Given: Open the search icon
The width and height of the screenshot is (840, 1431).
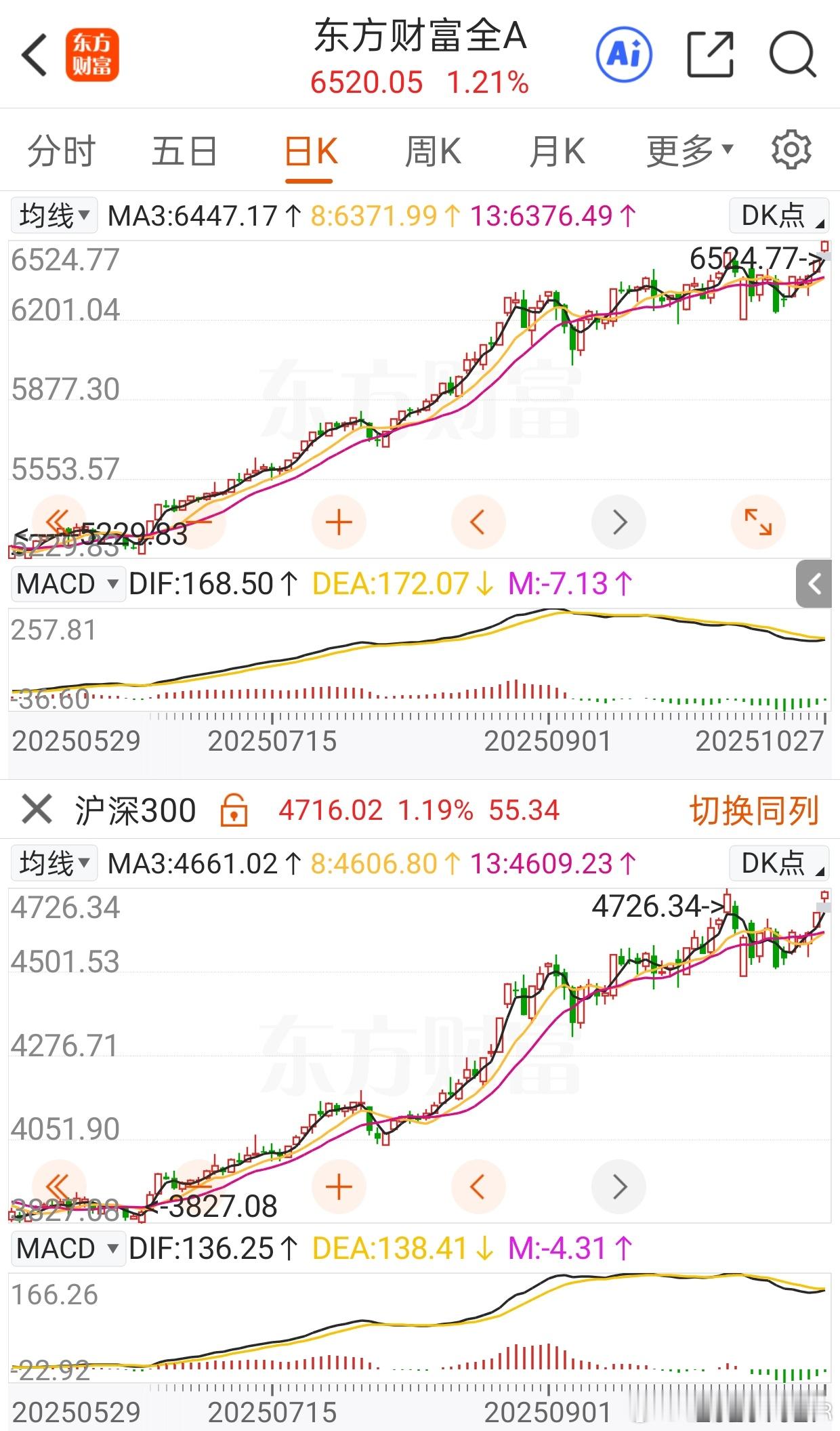Looking at the screenshot, I should point(792,54).
